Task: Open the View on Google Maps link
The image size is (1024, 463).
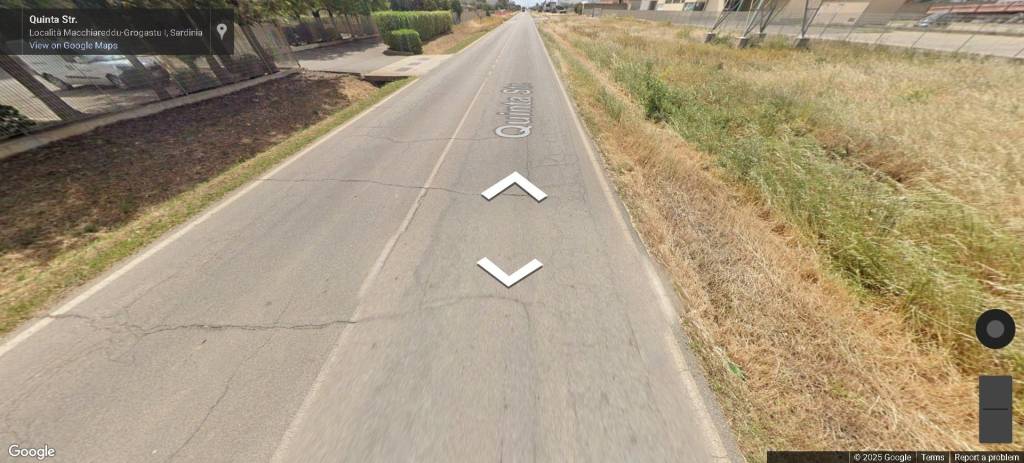Action: click(73, 45)
